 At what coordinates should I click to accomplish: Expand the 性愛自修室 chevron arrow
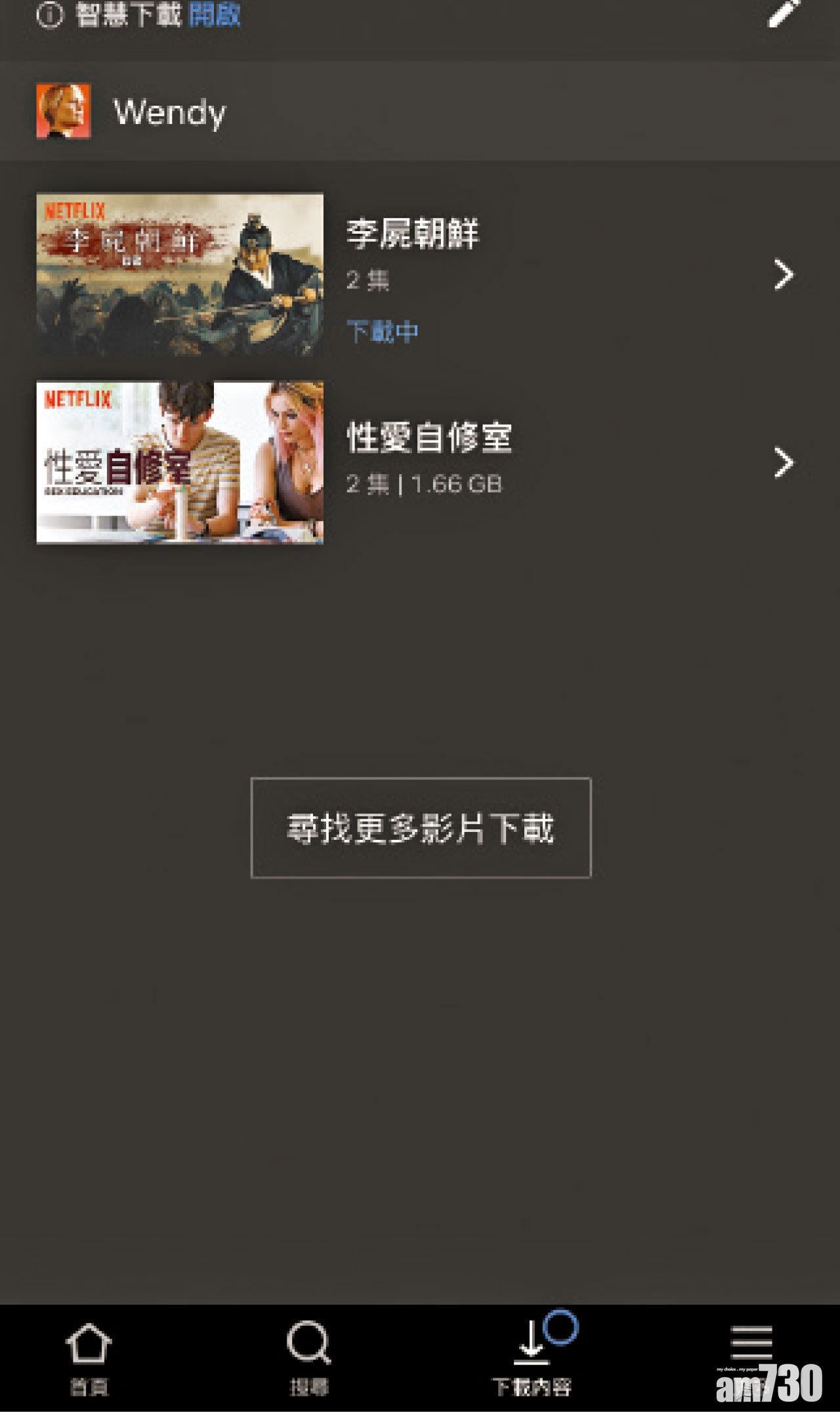coord(784,463)
